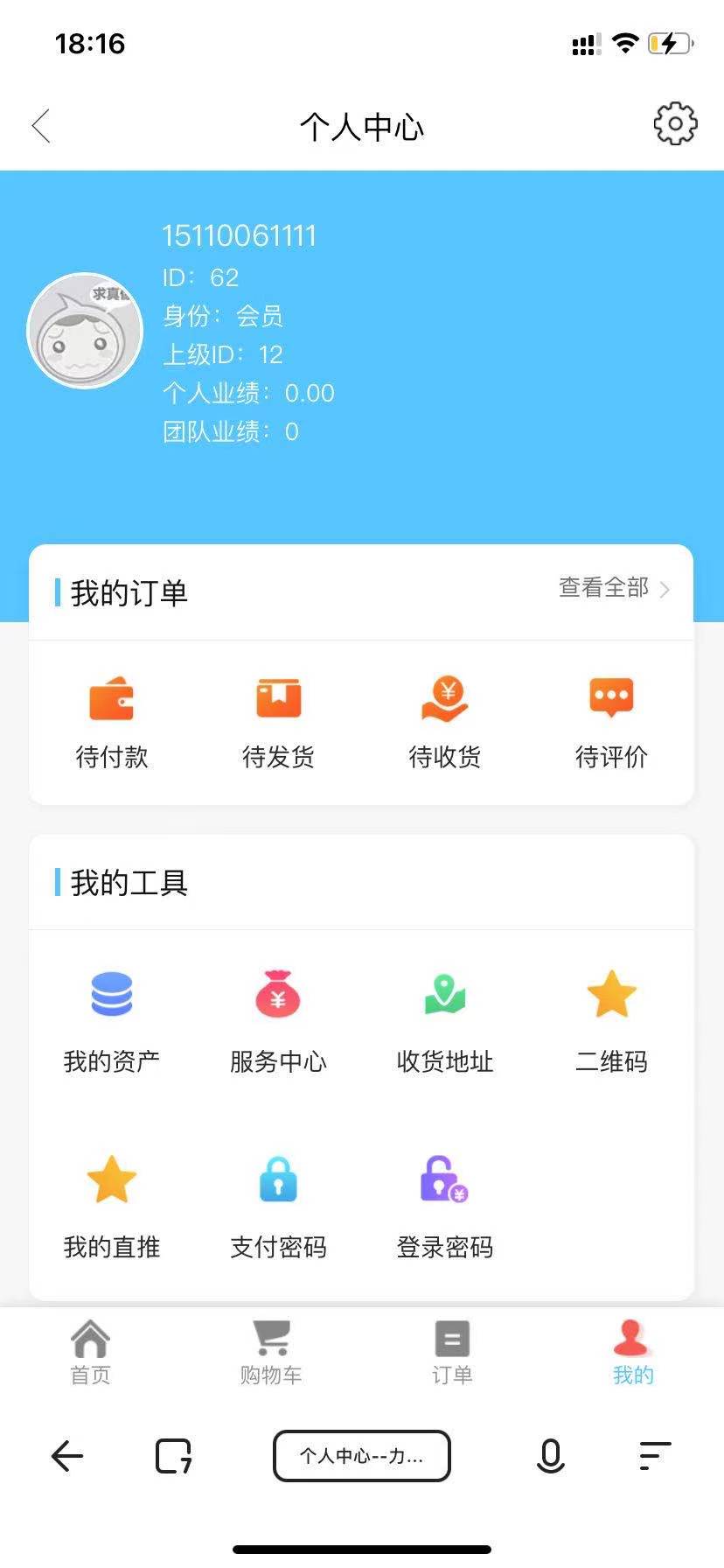Viewport: 724px width, 1568px height.
Task: View all orders via 查看全部
Action: pos(613,588)
